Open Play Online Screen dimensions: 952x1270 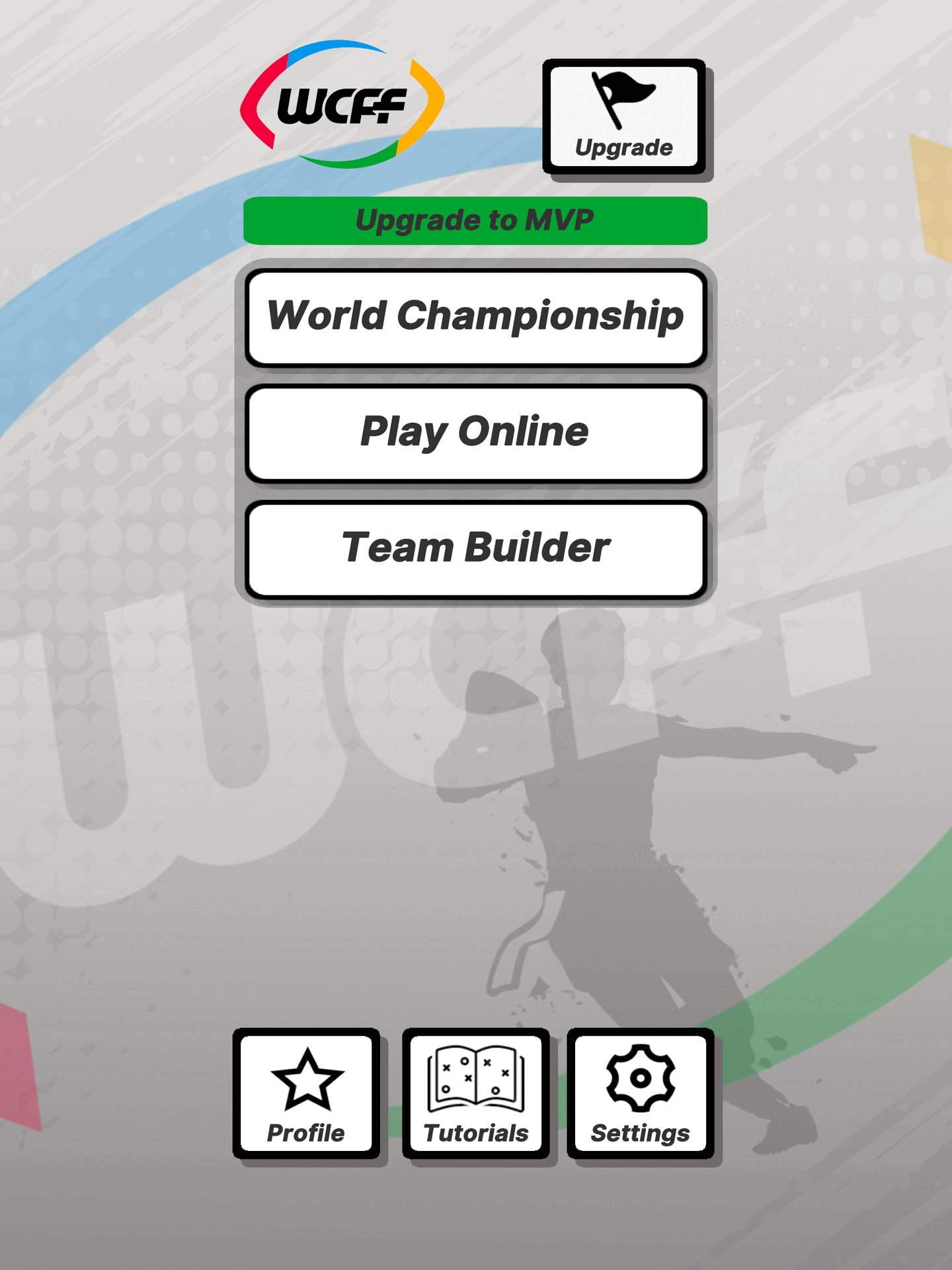pyautogui.click(x=475, y=433)
